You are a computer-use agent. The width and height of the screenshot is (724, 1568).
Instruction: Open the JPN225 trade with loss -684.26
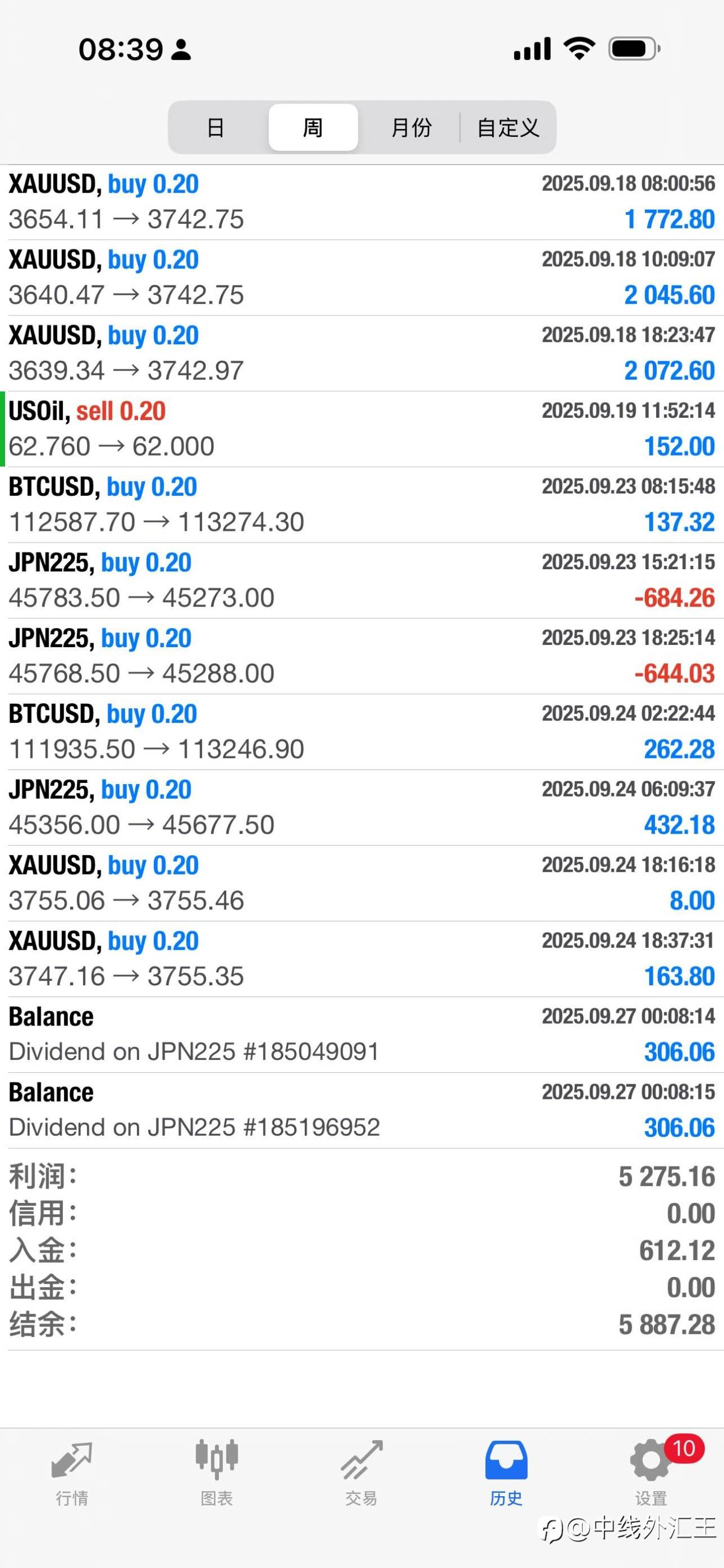pos(361,581)
